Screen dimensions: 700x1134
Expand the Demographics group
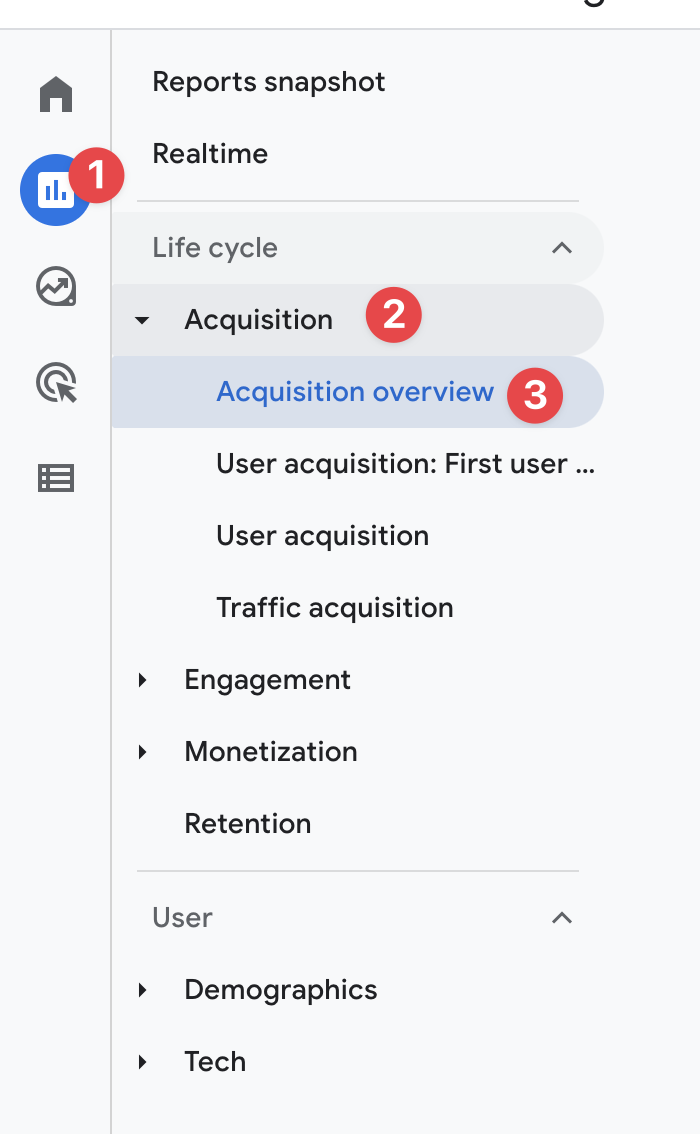tap(281, 989)
